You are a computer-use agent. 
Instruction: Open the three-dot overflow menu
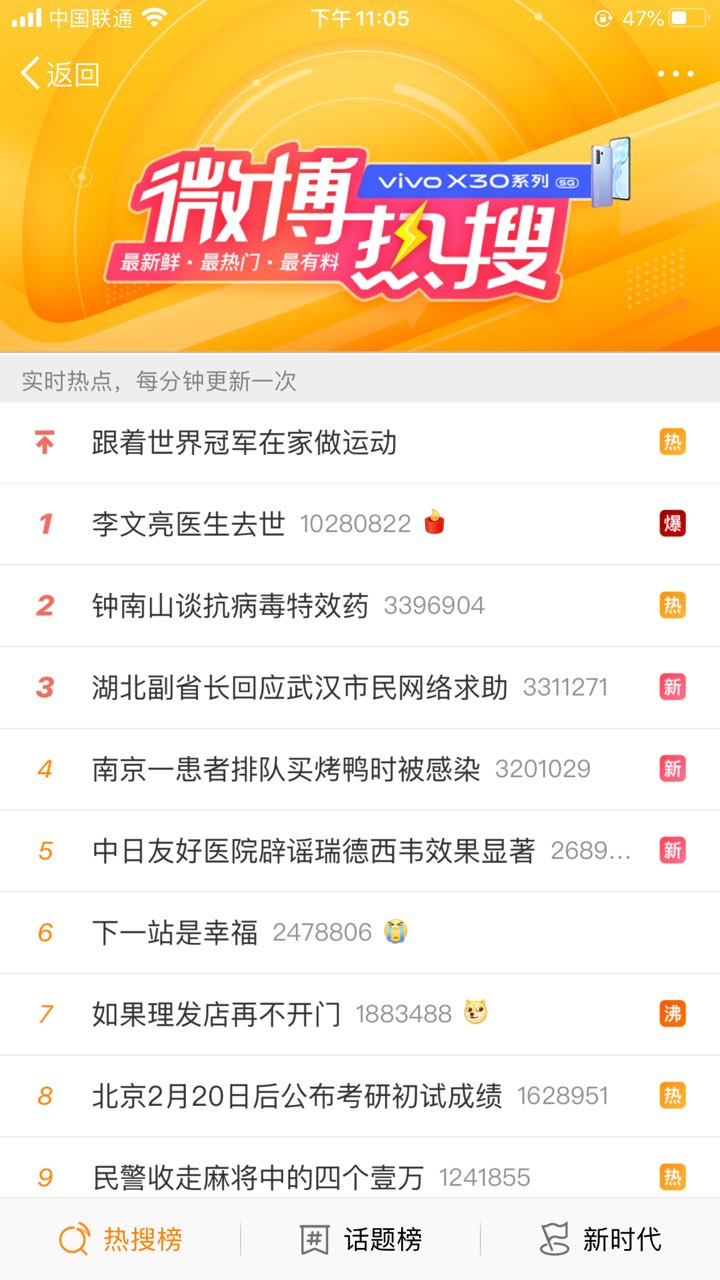[x=675, y=74]
